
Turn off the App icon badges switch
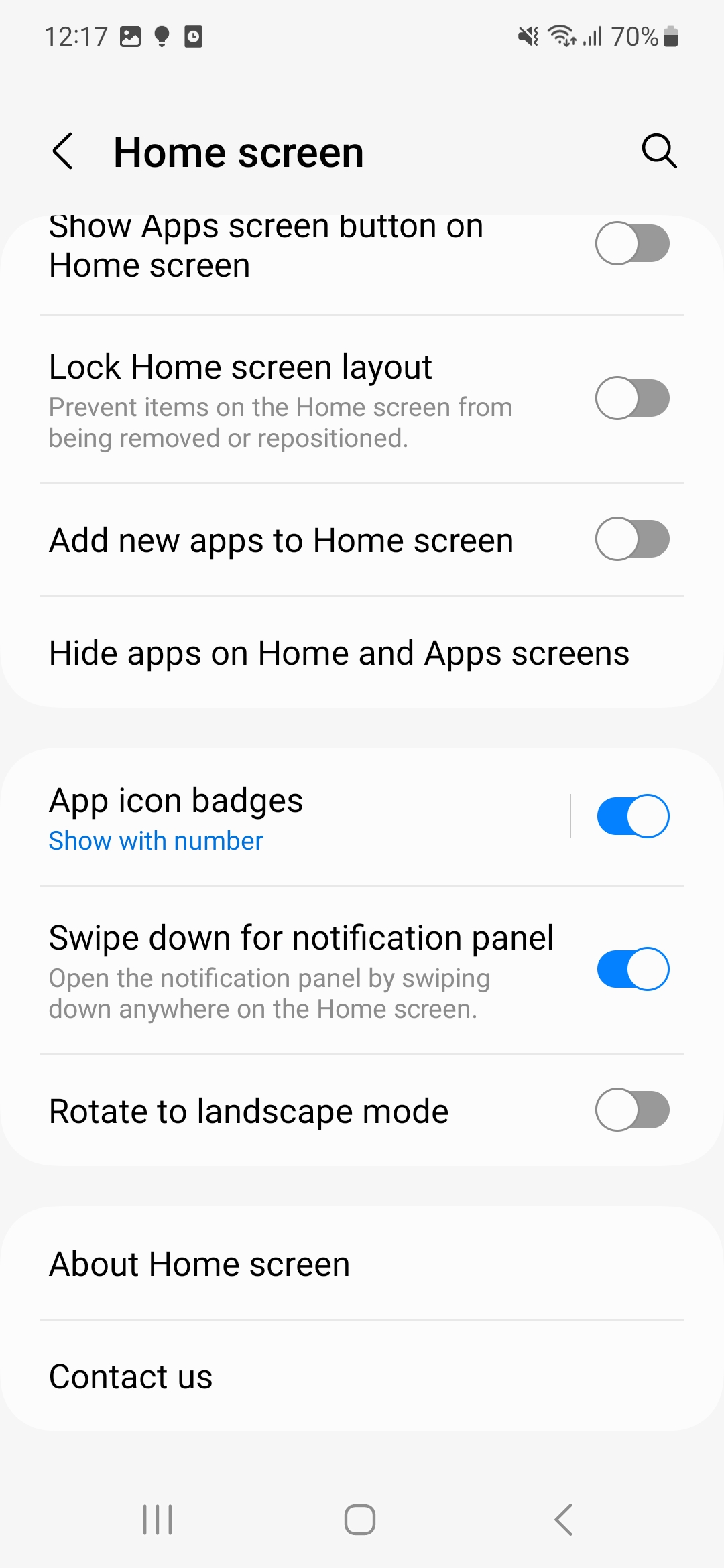pyautogui.click(x=633, y=816)
